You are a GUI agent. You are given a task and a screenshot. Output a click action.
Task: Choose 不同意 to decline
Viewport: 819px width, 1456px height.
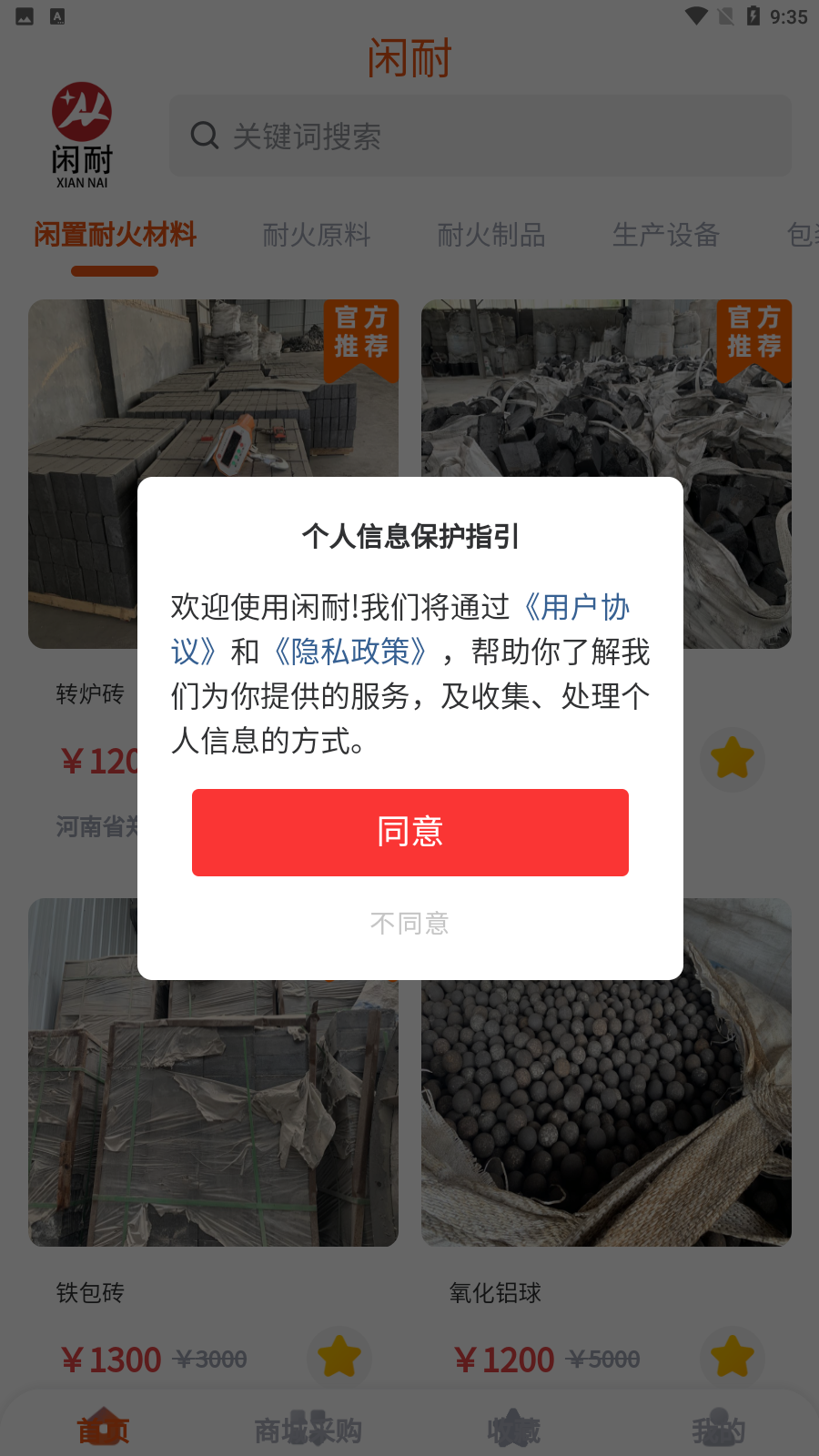pyautogui.click(x=409, y=923)
